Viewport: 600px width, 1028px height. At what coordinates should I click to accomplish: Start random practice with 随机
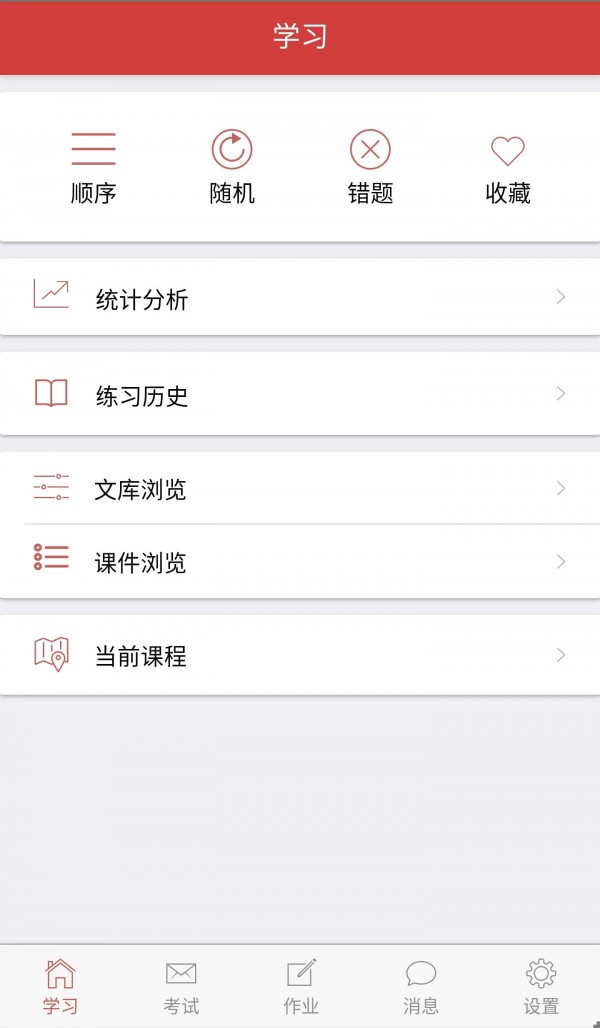(x=232, y=167)
